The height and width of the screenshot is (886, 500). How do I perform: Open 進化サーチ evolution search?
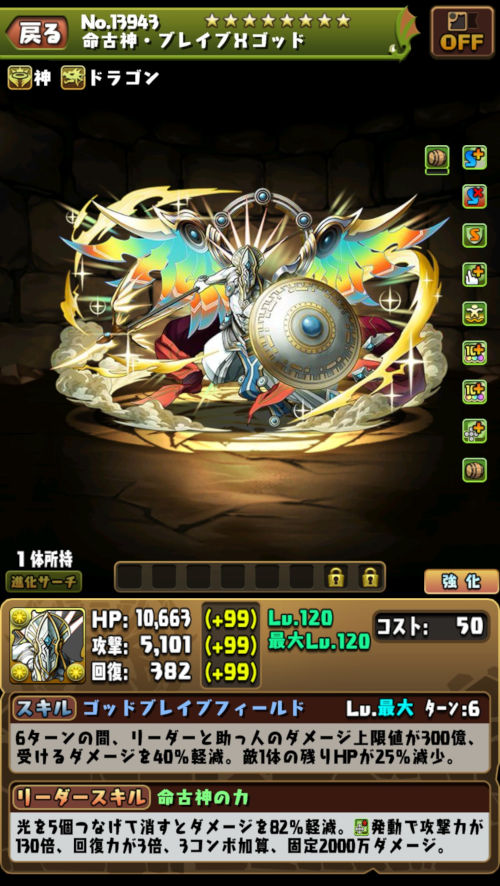point(44,581)
